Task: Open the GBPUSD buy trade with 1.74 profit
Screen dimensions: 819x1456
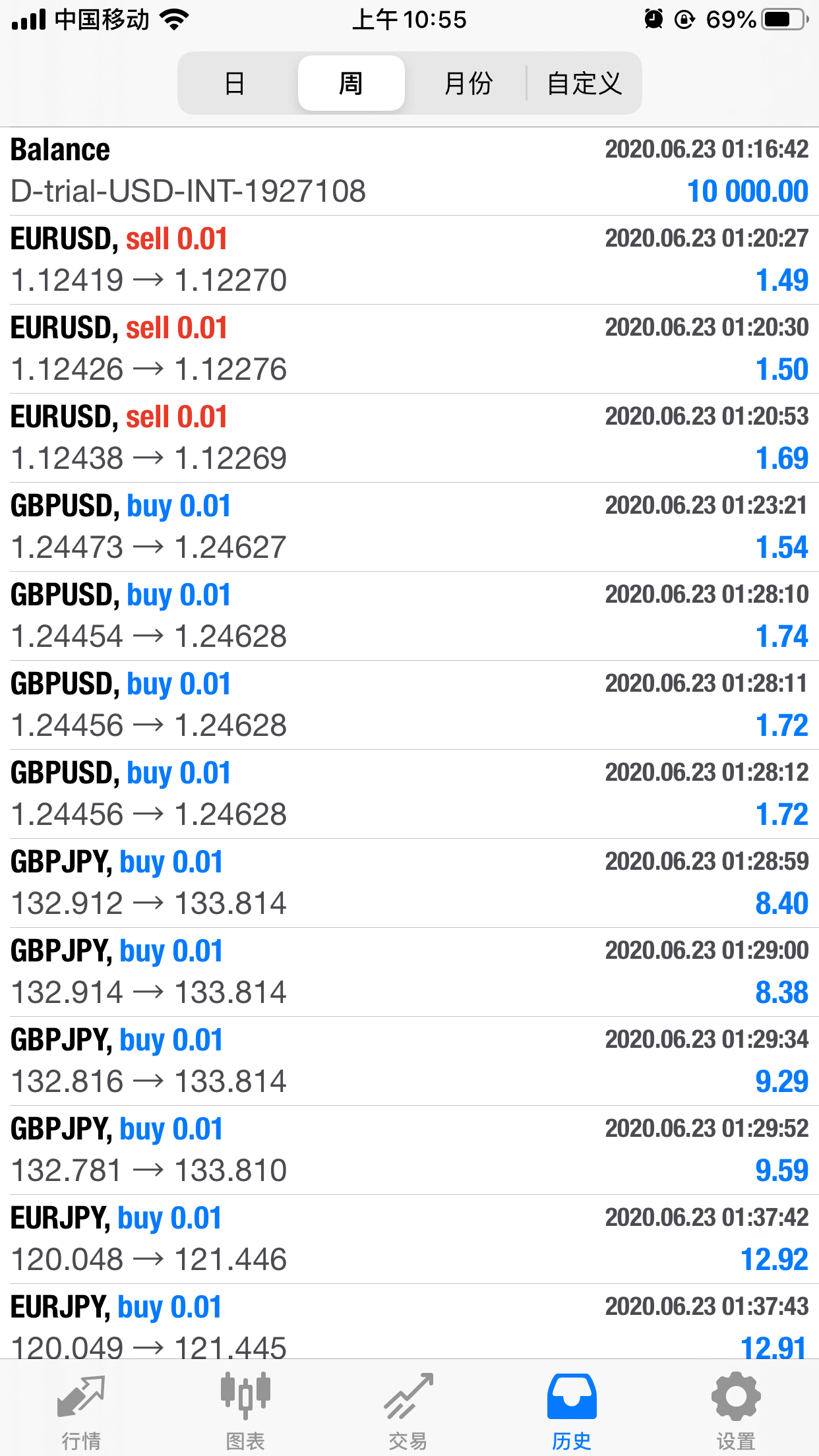Action: (x=409, y=616)
